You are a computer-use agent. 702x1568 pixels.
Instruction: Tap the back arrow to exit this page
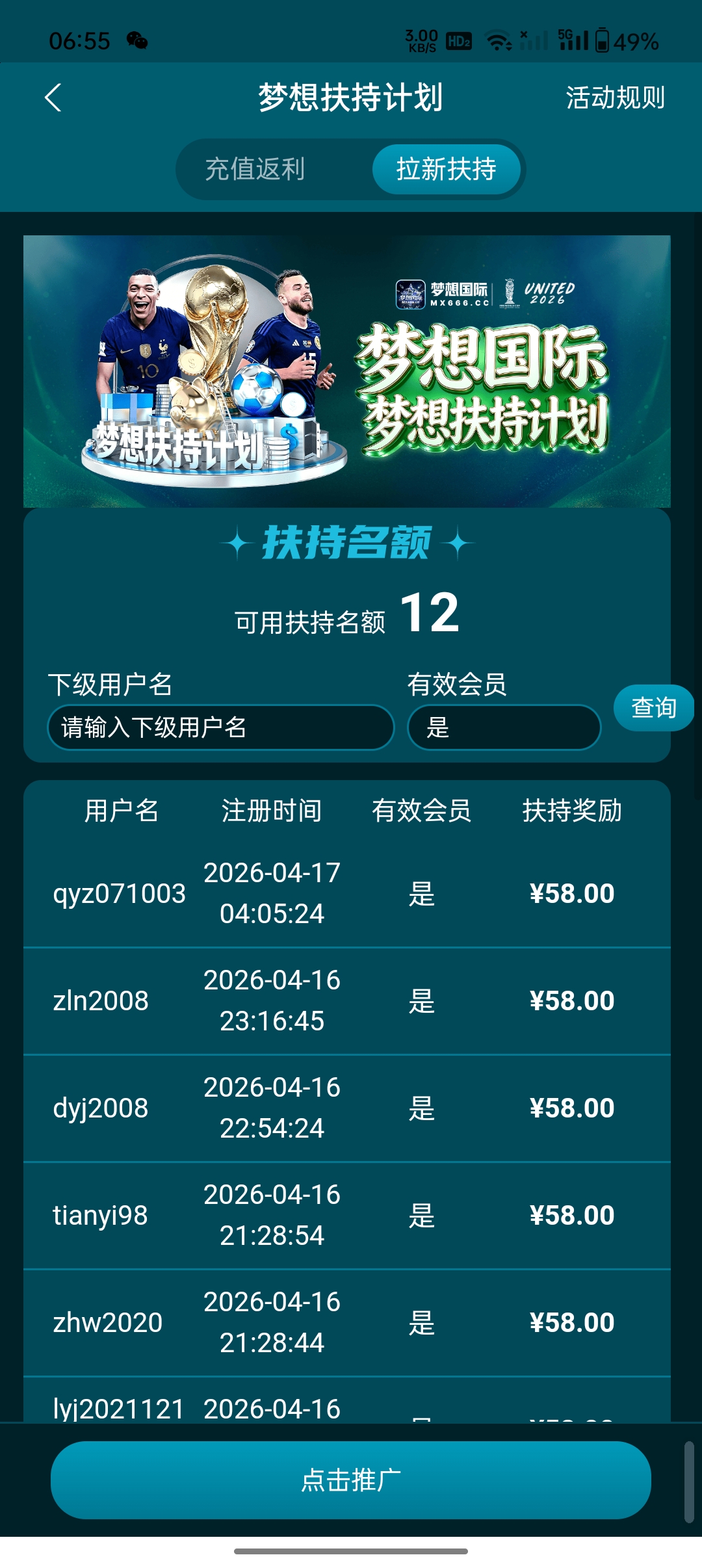[55, 98]
